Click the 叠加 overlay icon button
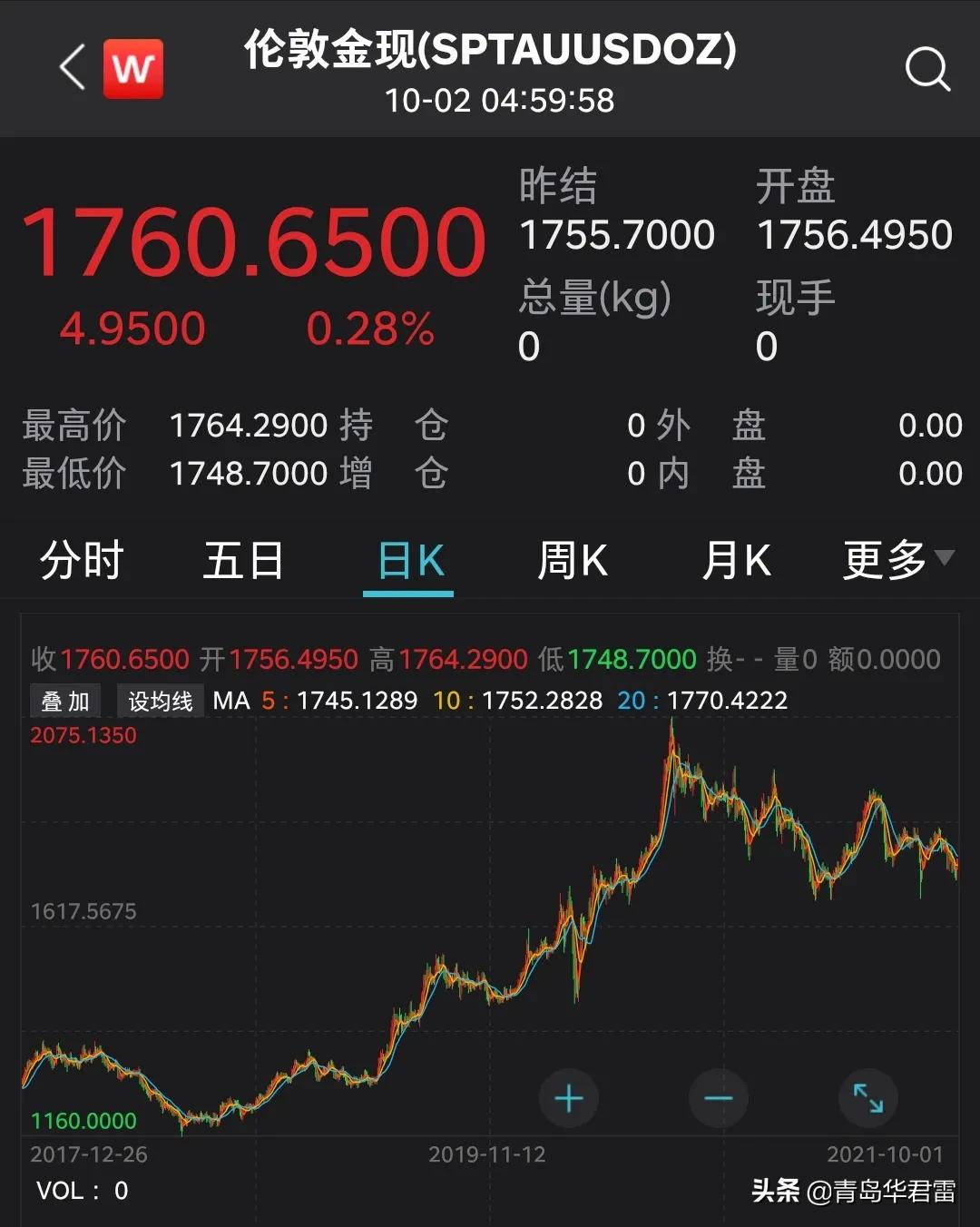The width and height of the screenshot is (980, 1227). pos(64,700)
